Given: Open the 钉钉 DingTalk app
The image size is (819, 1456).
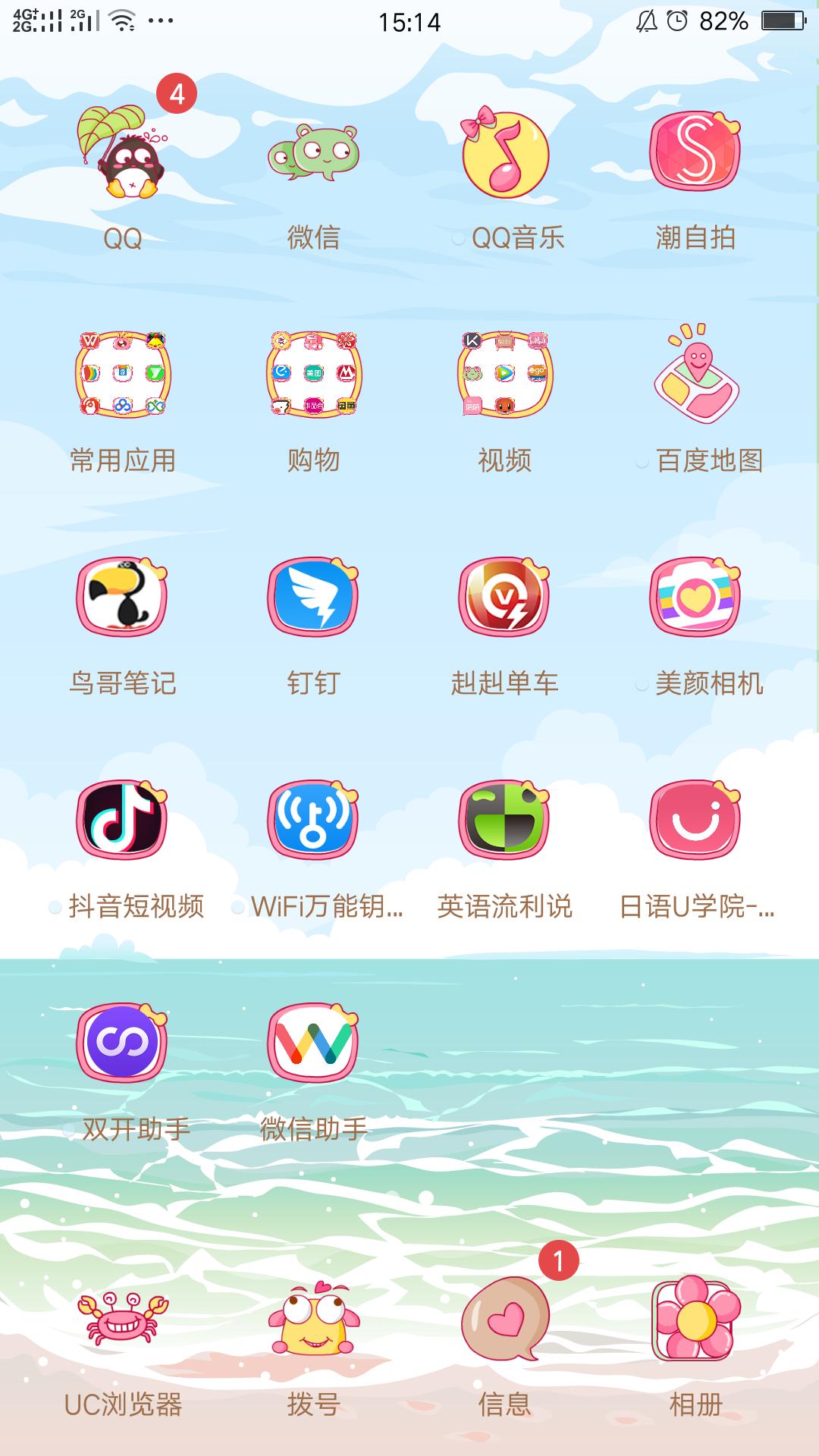Looking at the screenshot, I should click(x=313, y=599).
